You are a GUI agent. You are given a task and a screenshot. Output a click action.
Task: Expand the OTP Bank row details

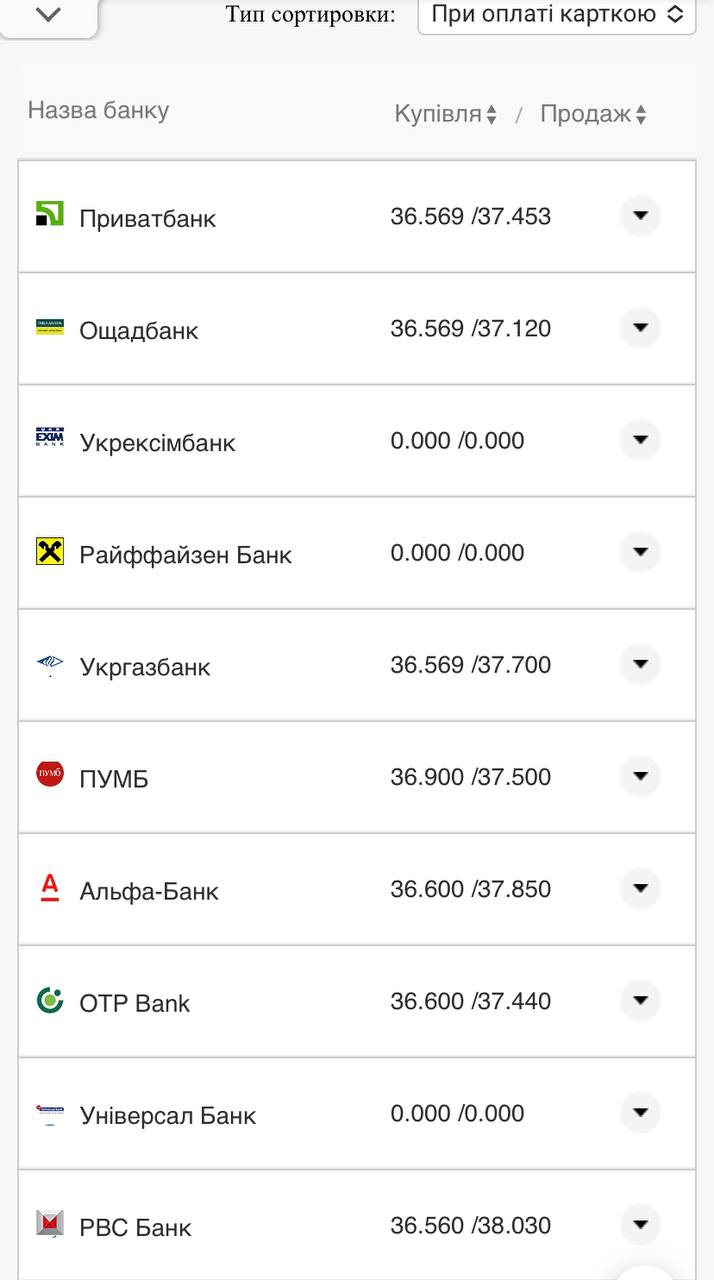point(640,1000)
